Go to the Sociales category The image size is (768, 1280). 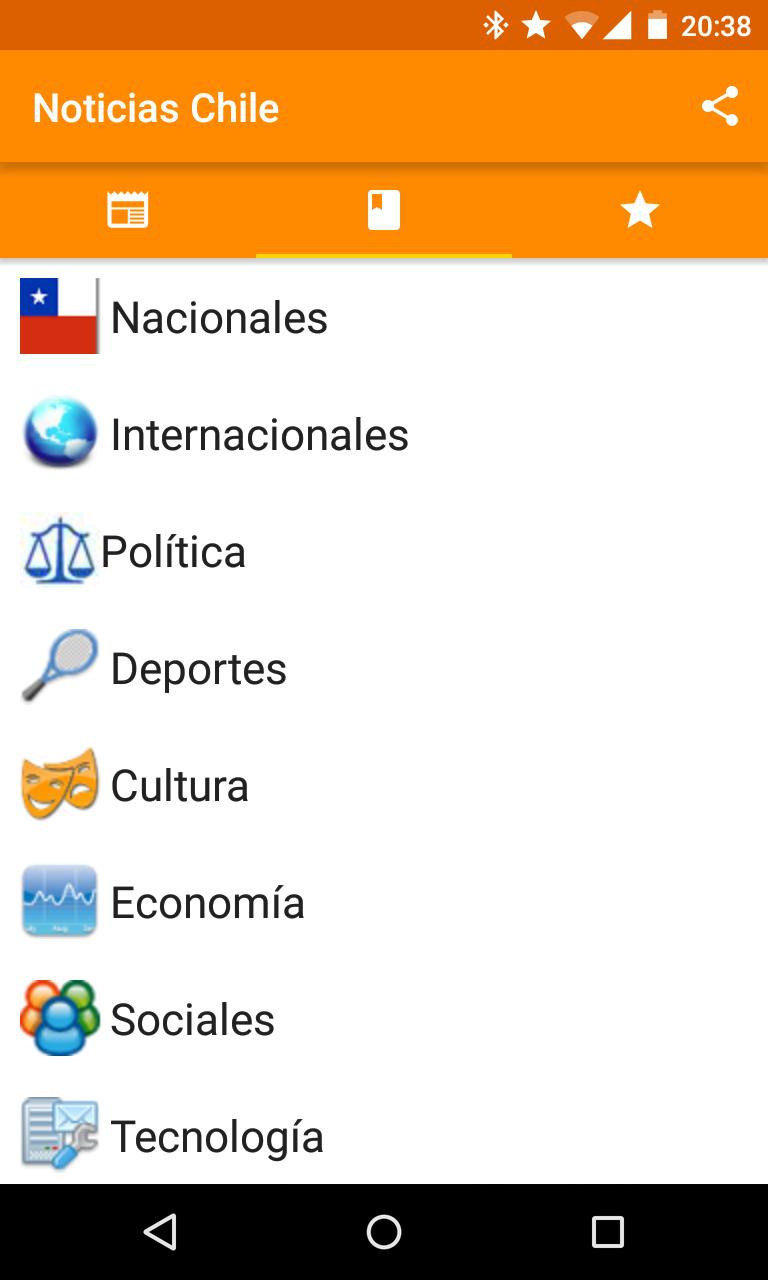click(x=192, y=1020)
